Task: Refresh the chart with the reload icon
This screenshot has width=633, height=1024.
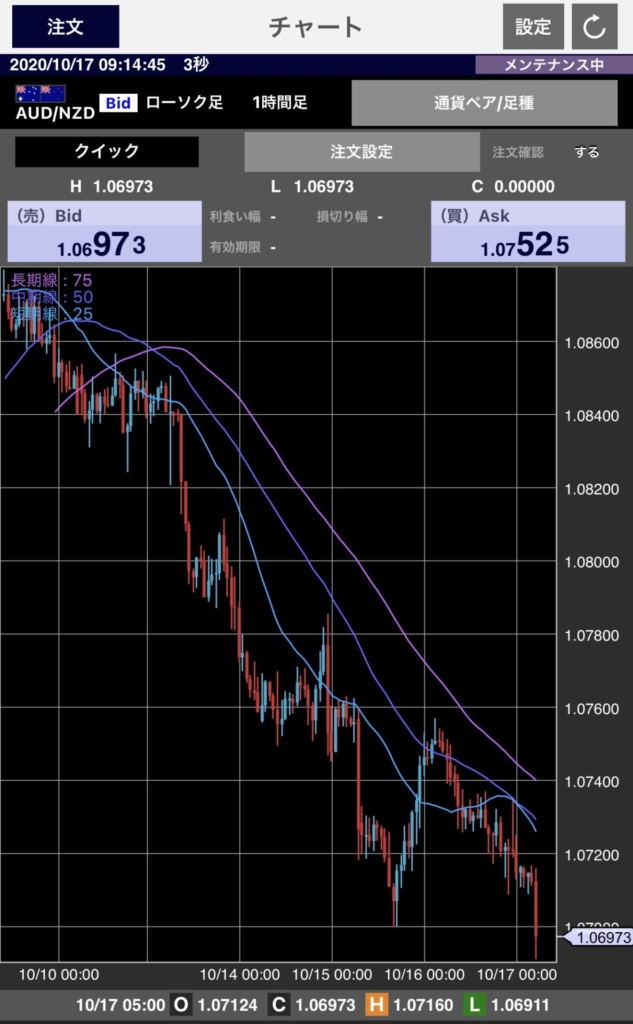Action: (594, 27)
